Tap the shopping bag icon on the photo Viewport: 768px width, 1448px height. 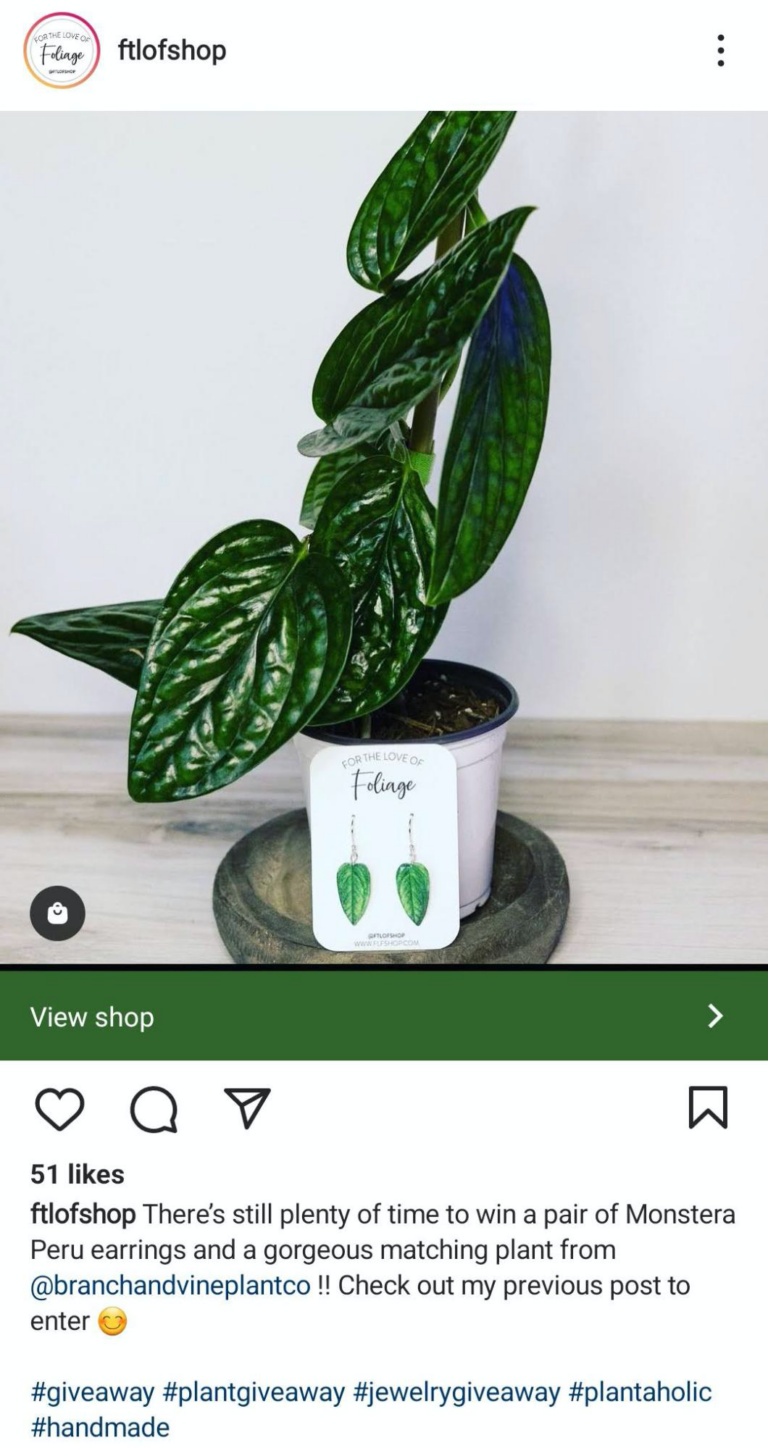(58, 913)
